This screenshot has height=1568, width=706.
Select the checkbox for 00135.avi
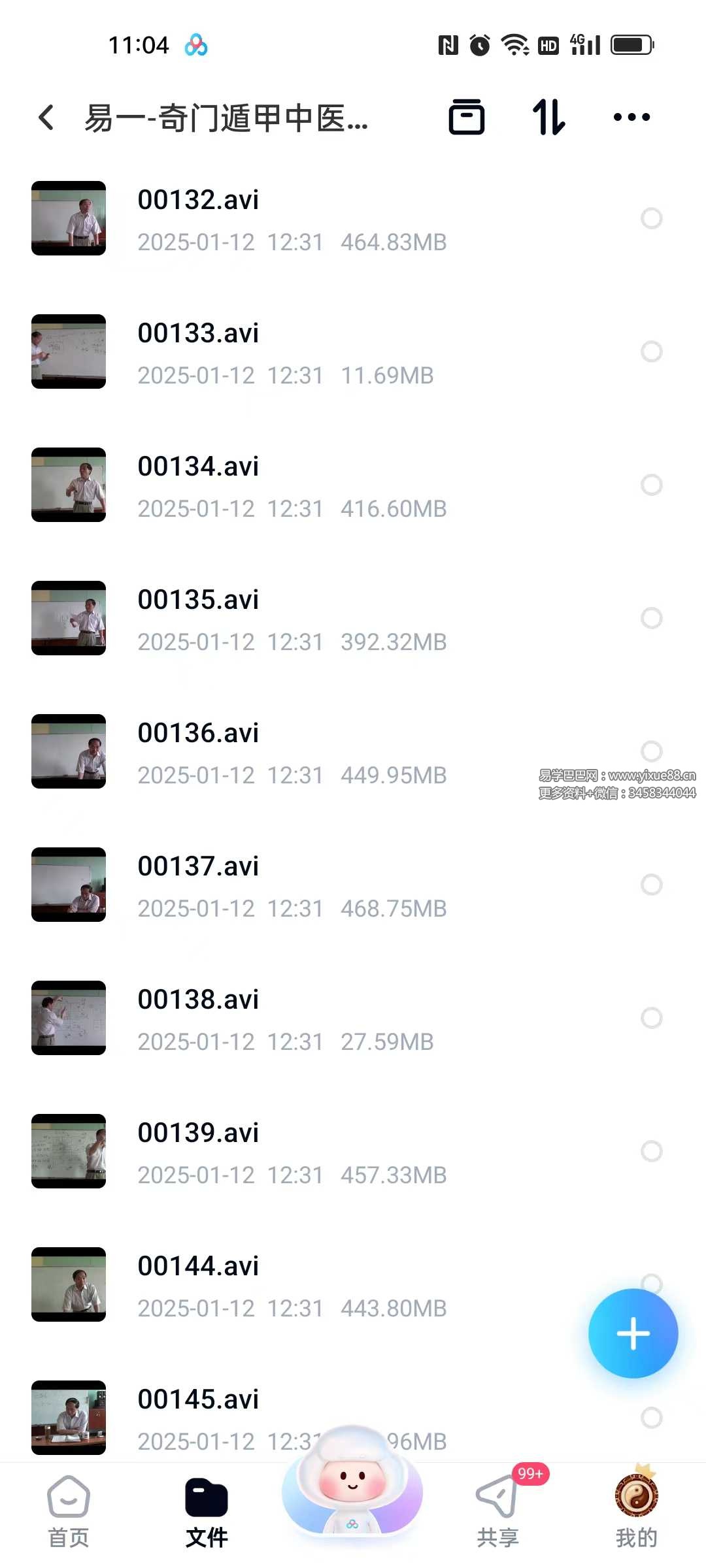click(651, 618)
